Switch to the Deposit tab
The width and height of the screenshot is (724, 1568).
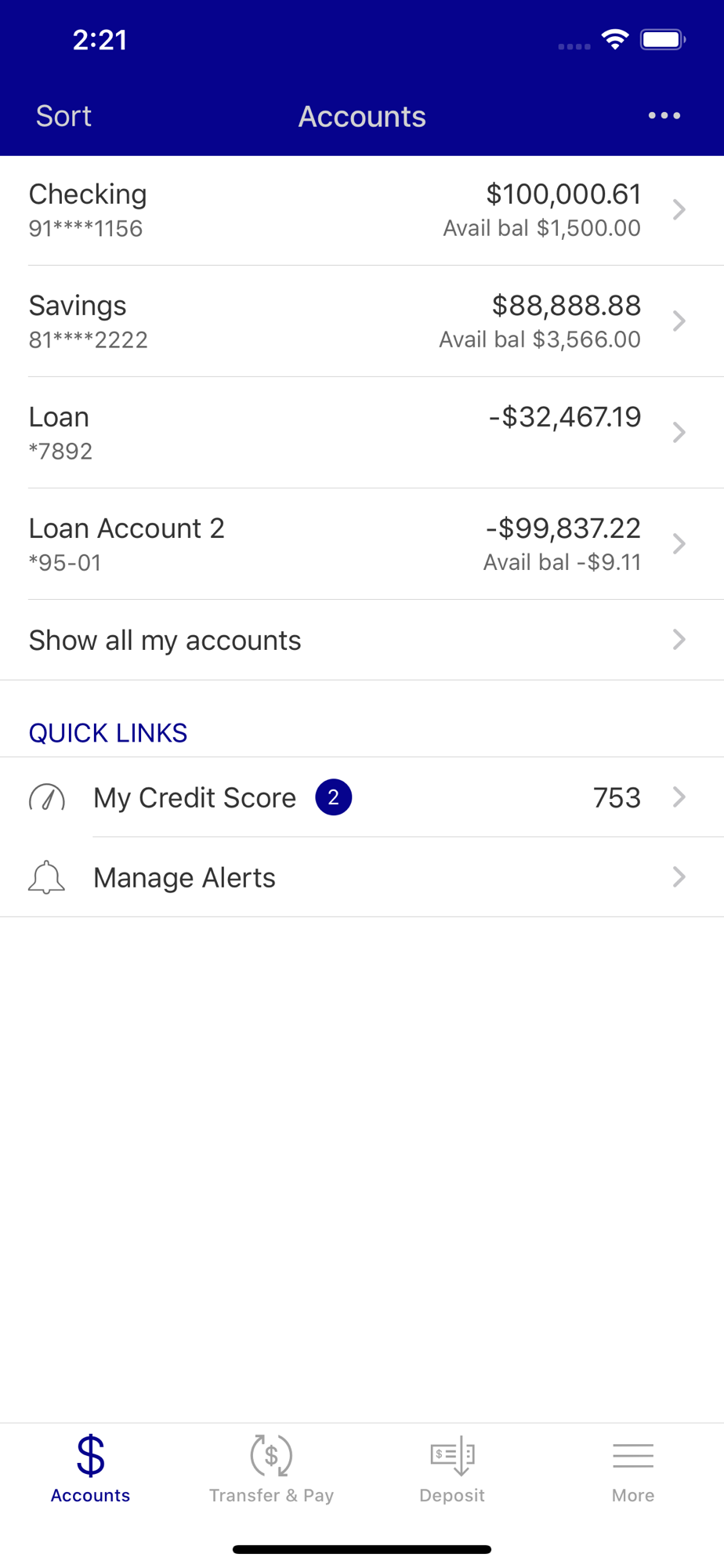coord(452,1469)
